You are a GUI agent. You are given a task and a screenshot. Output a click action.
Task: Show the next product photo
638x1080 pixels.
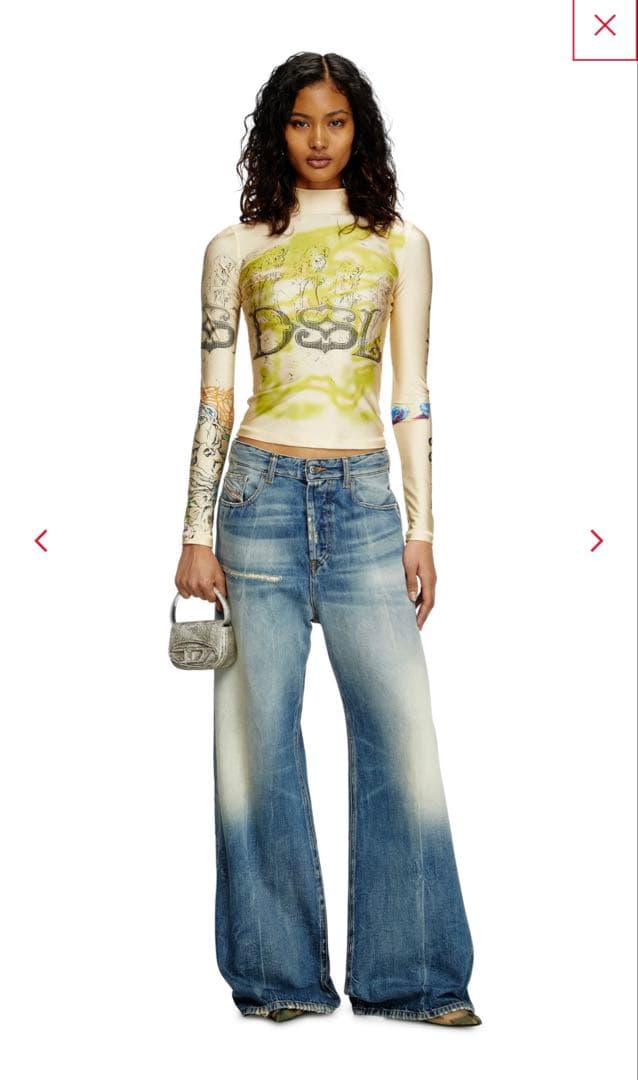tap(596, 541)
